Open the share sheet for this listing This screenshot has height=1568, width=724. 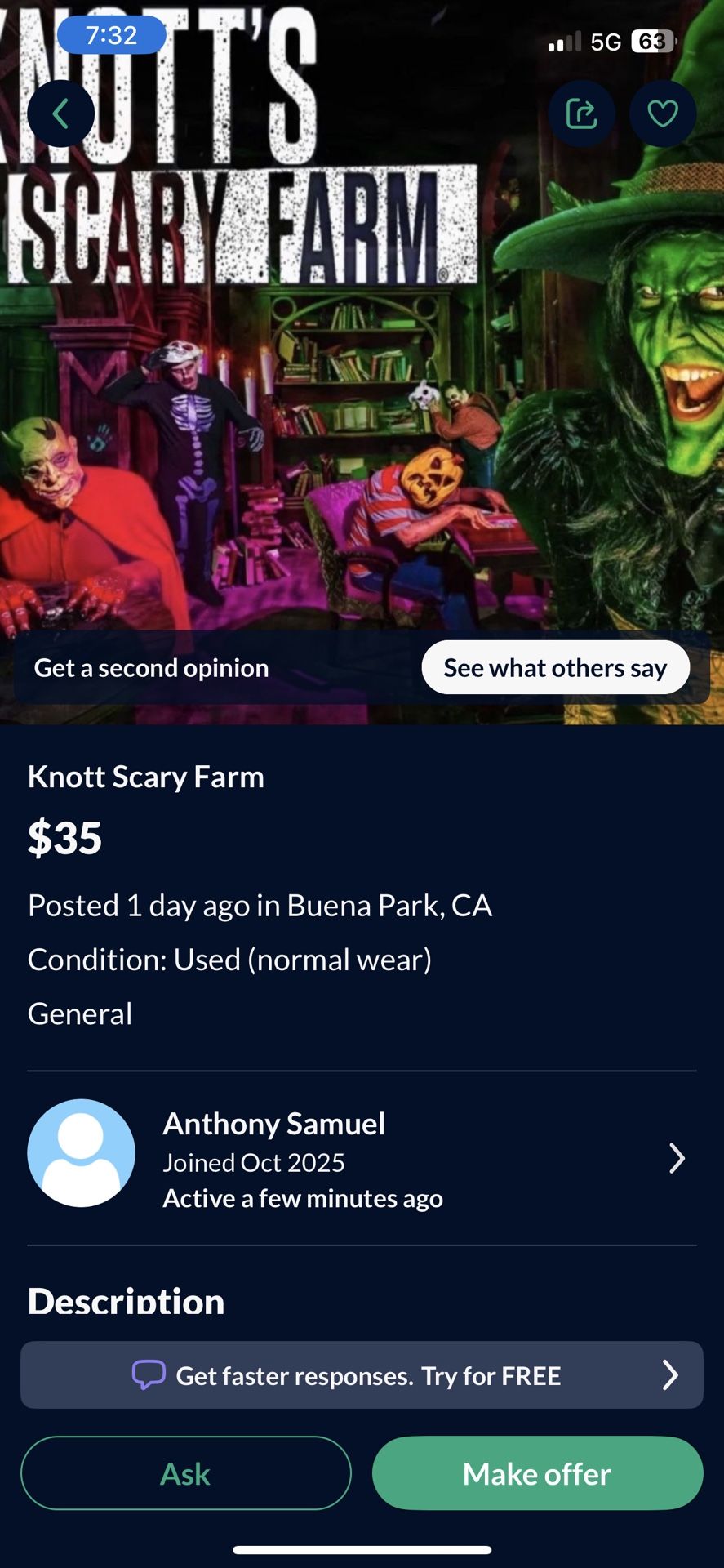581,113
